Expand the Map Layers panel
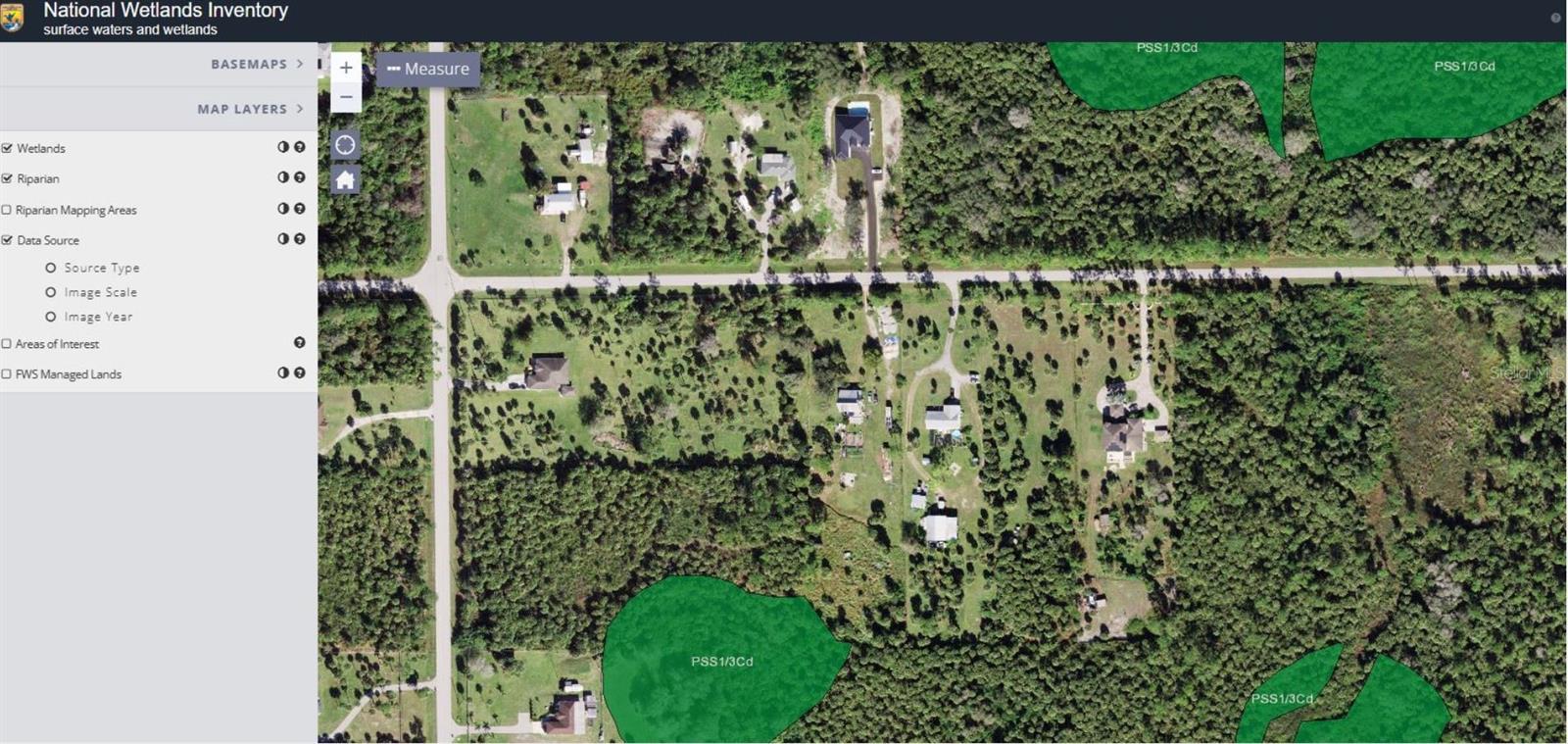The image size is (1568, 744). 250,109
